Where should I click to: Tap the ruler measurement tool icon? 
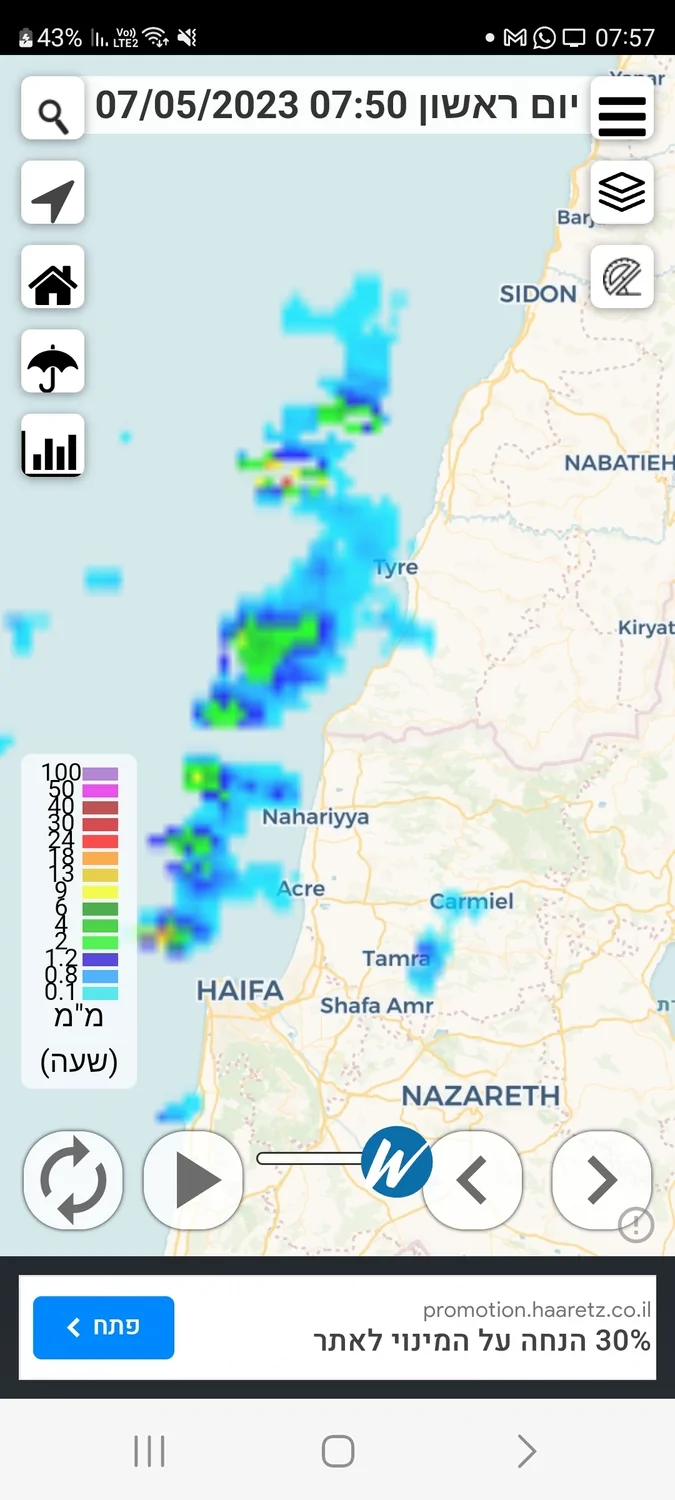[x=622, y=277]
